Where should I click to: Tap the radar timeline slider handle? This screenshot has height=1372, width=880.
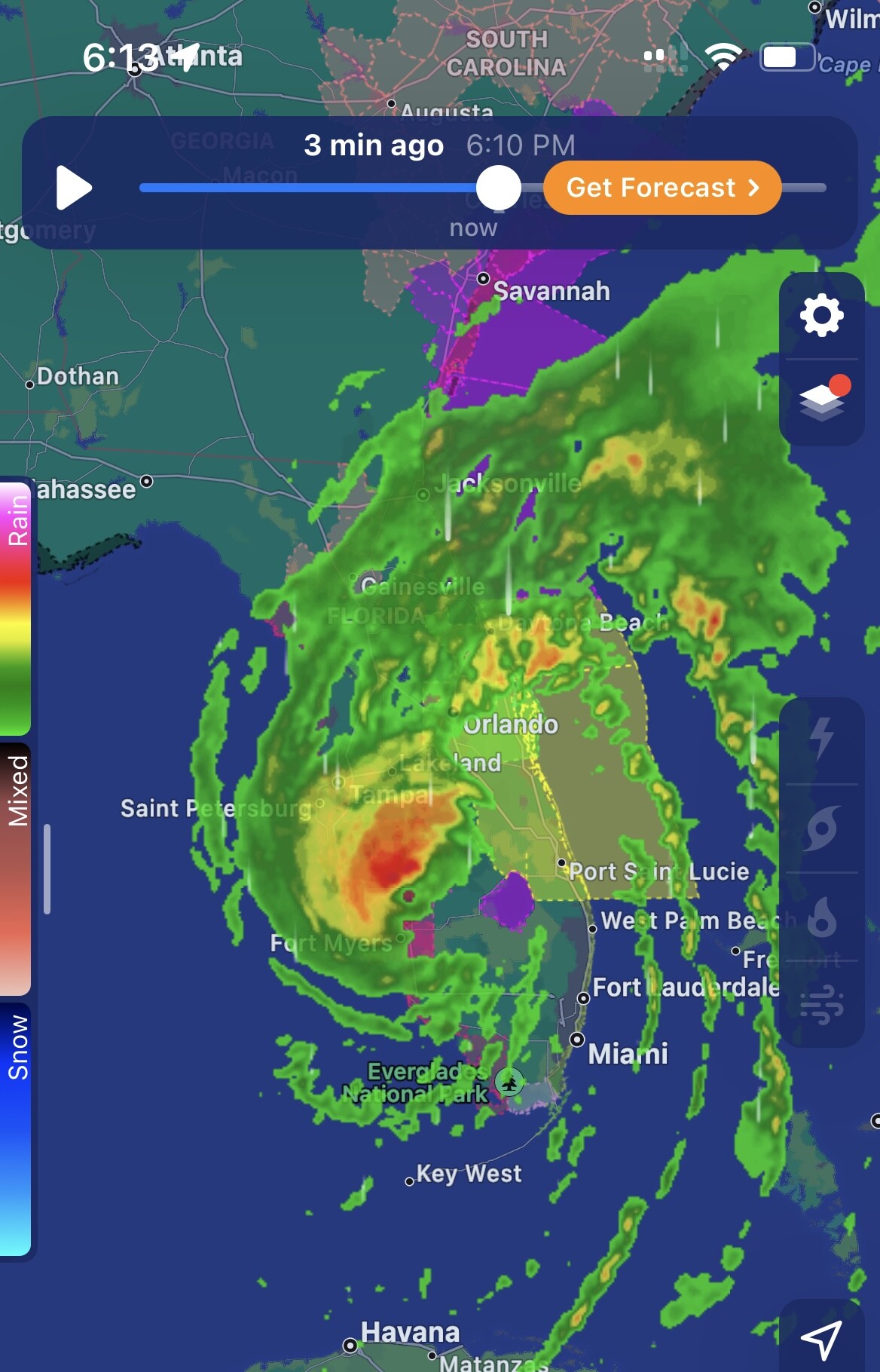[x=499, y=188]
